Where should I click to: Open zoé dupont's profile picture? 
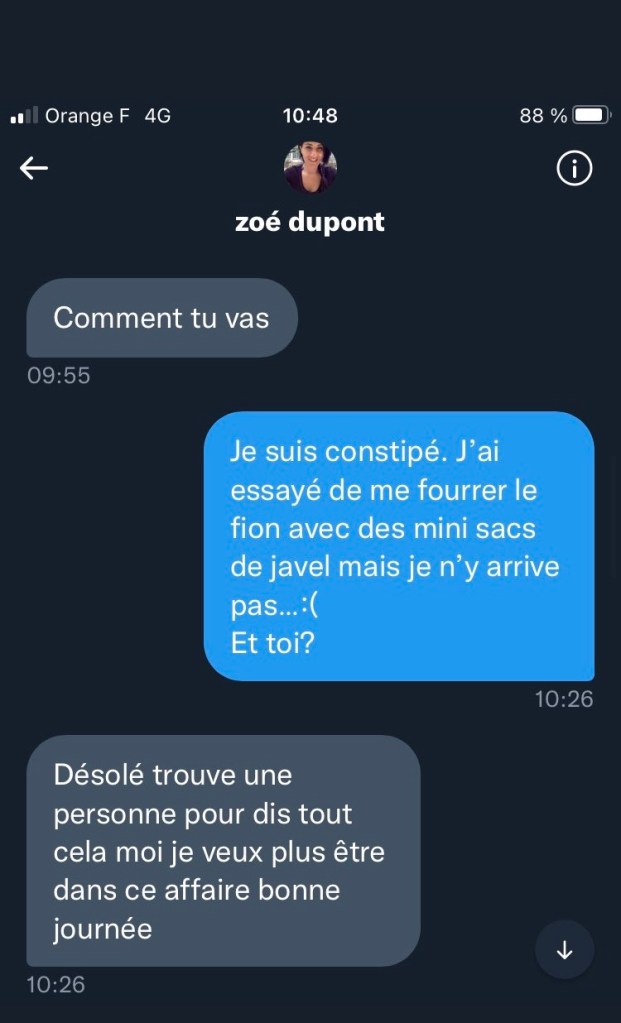coord(310,168)
